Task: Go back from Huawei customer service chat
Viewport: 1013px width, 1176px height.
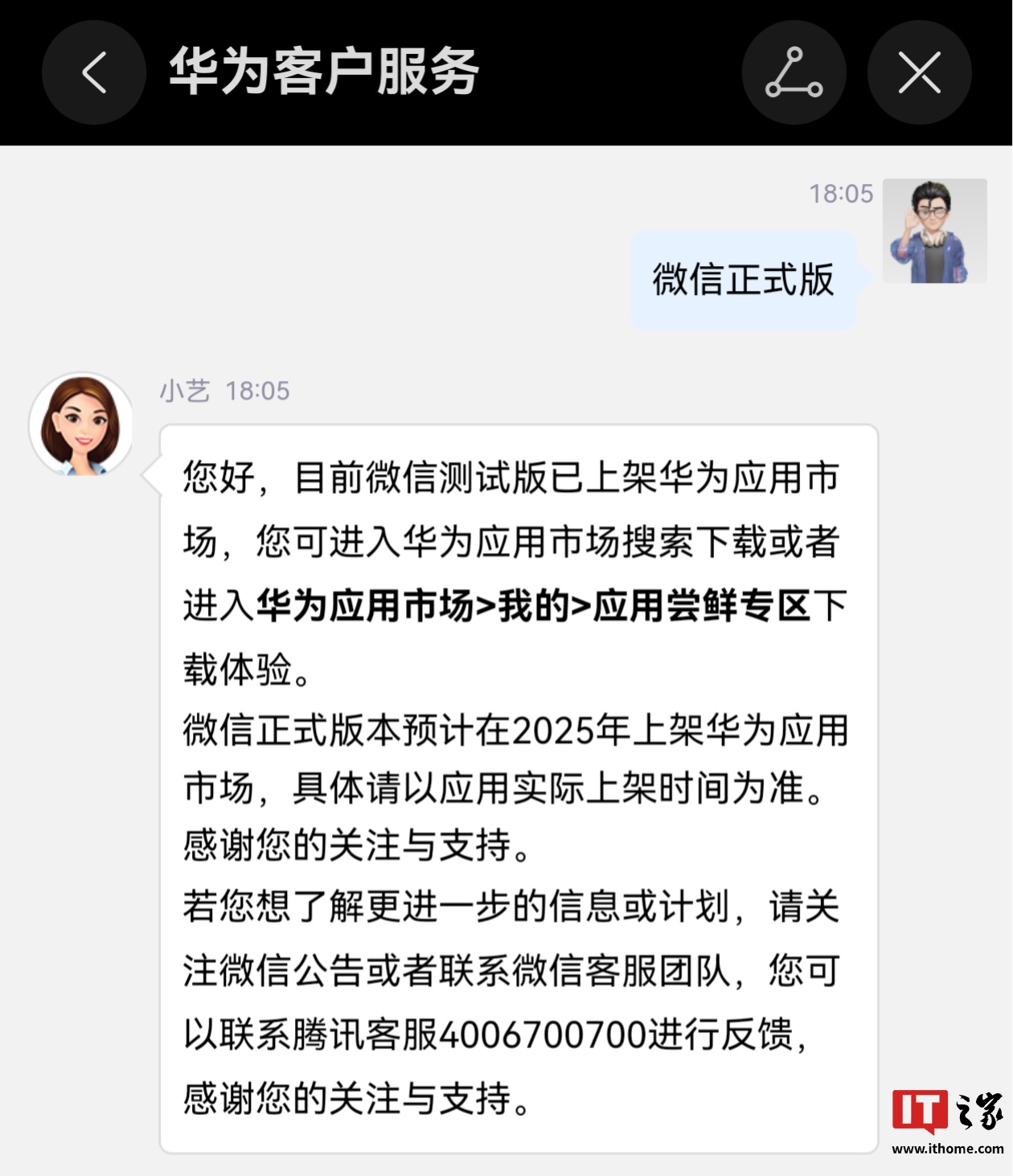Action: pos(94,72)
